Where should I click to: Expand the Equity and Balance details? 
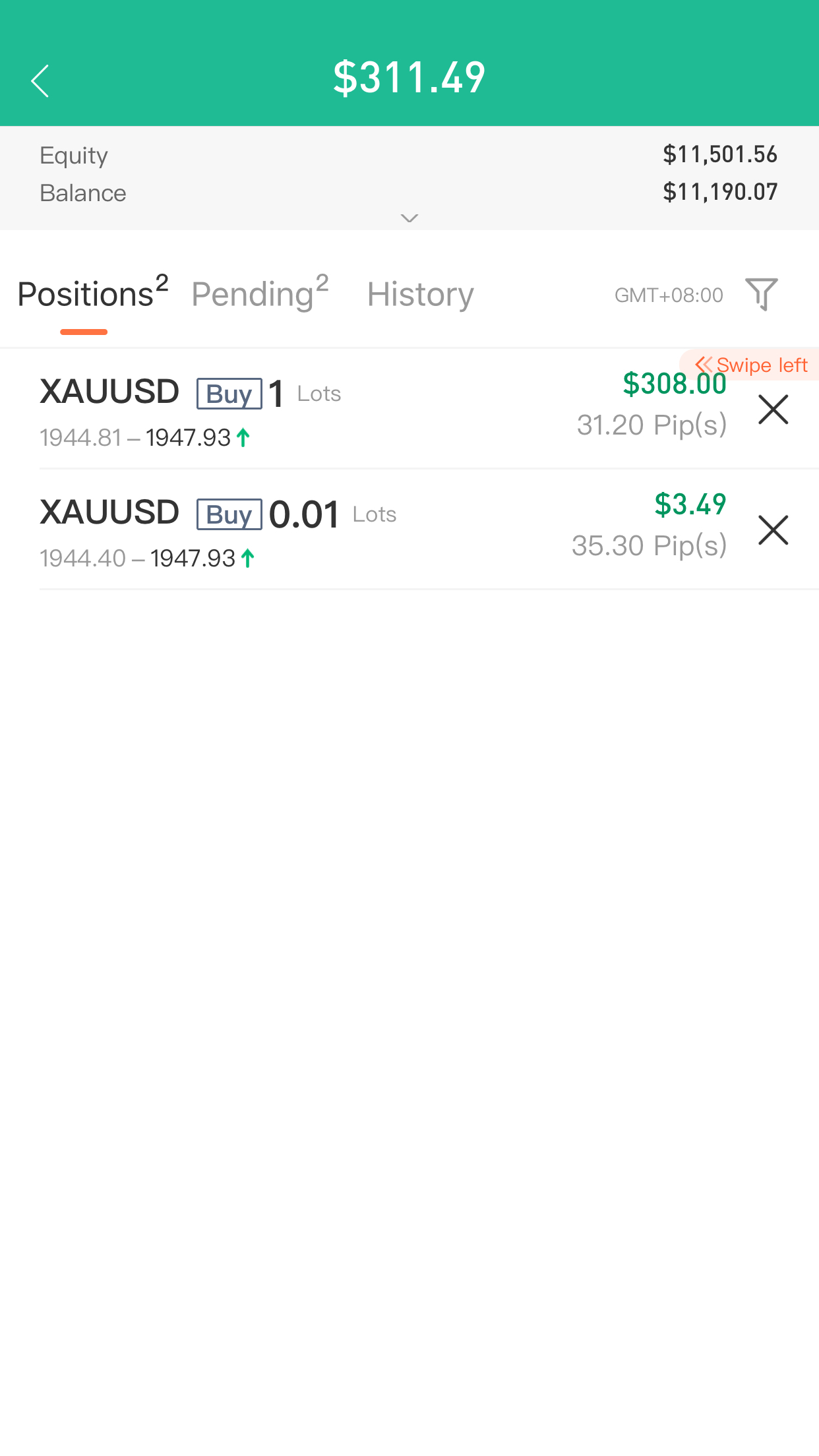pyautogui.click(x=409, y=218)
